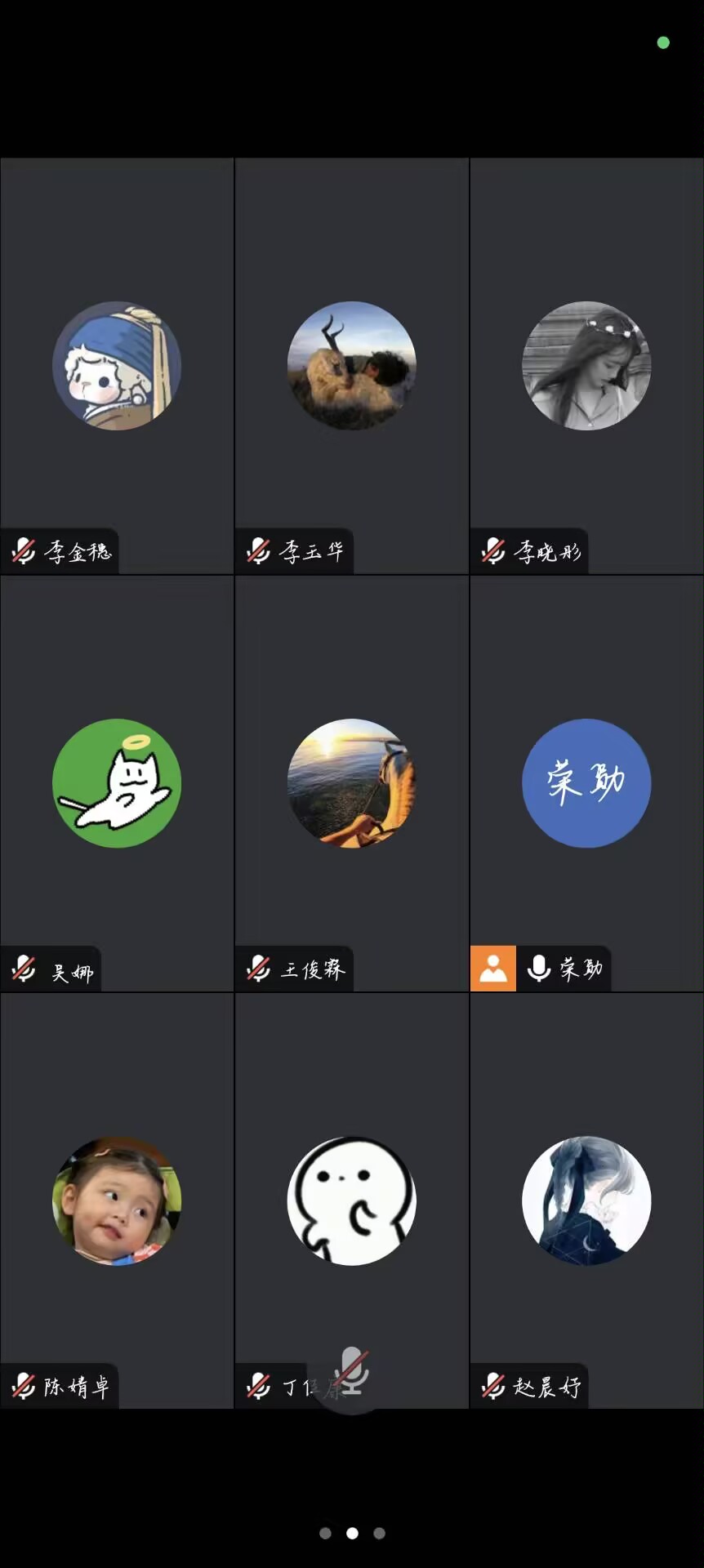Open 赵晨好's participant tile
704x1568 pixels.
[x=586, y=1200]
